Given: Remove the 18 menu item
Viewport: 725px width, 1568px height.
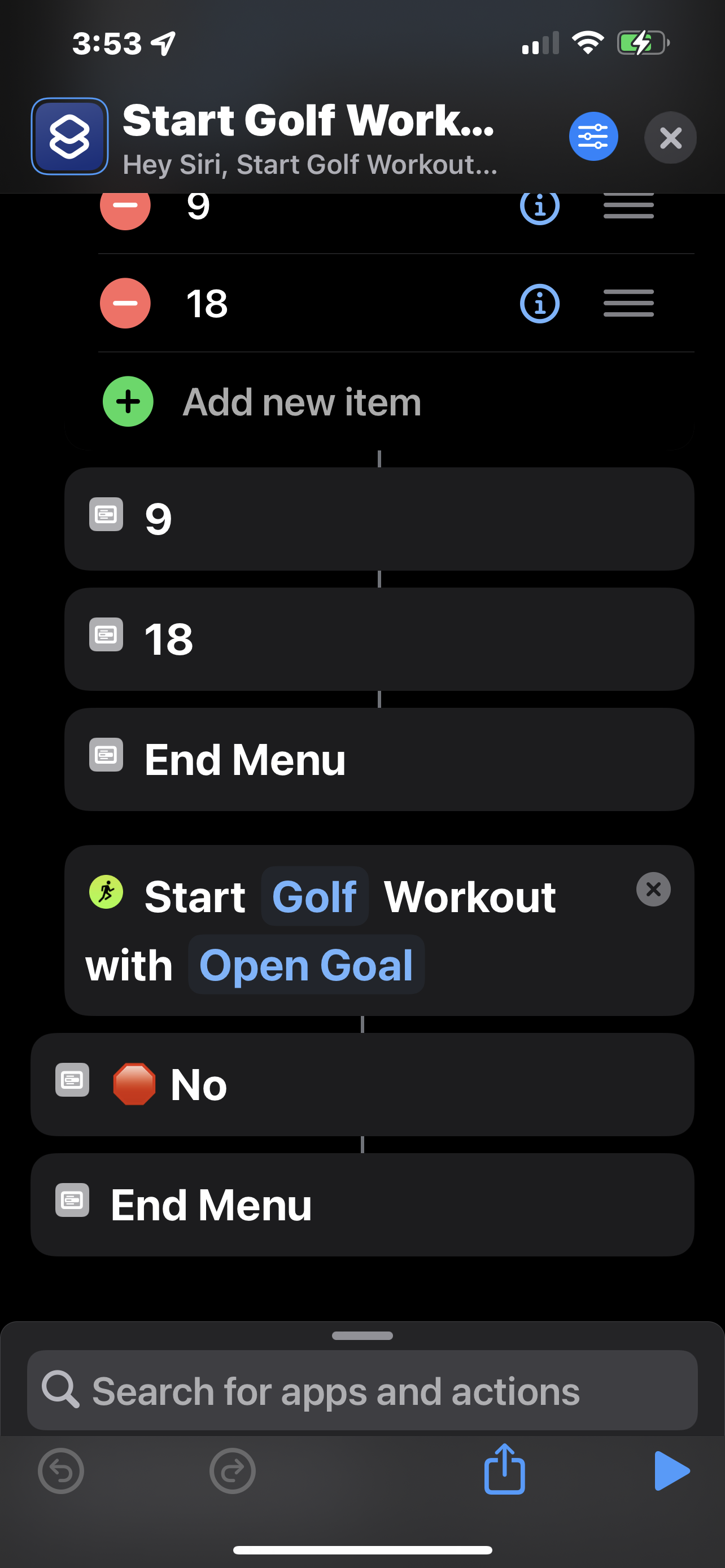Looking at the screenshot, I should (x=125, y=303).
